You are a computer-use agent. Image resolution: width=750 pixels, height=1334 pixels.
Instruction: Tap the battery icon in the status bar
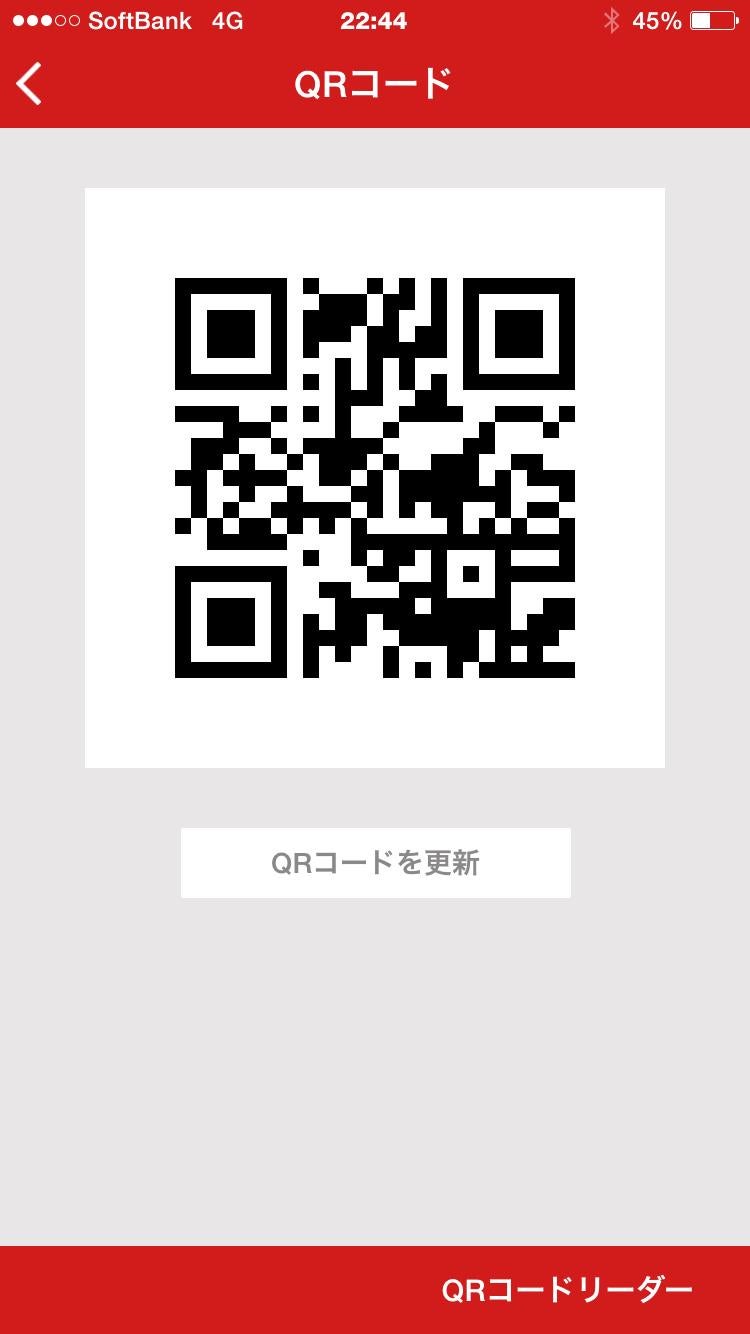click(715, 20)
